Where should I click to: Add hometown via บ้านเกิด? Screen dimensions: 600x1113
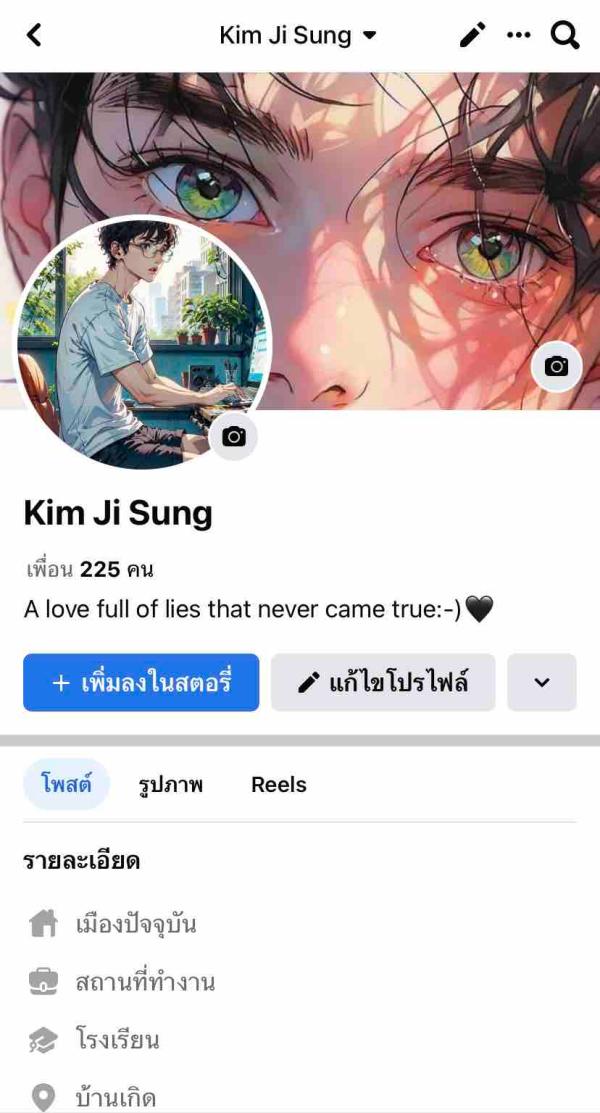pos(115,1097)
